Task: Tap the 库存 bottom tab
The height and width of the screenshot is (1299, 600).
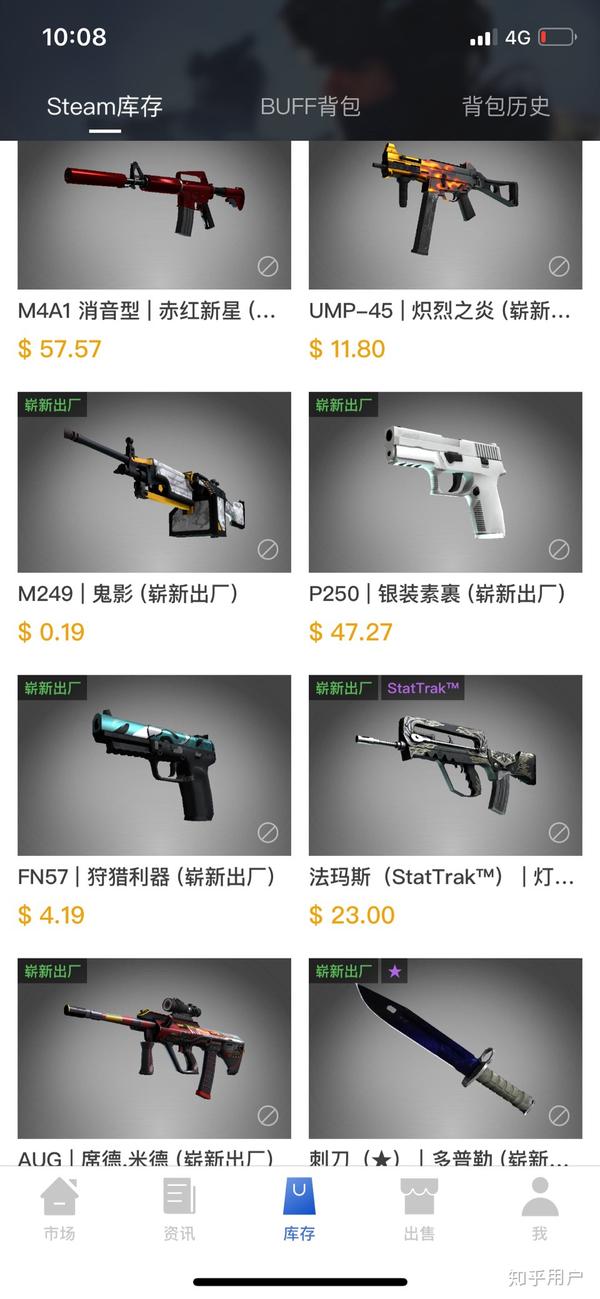Action: tap(299, 1208)
